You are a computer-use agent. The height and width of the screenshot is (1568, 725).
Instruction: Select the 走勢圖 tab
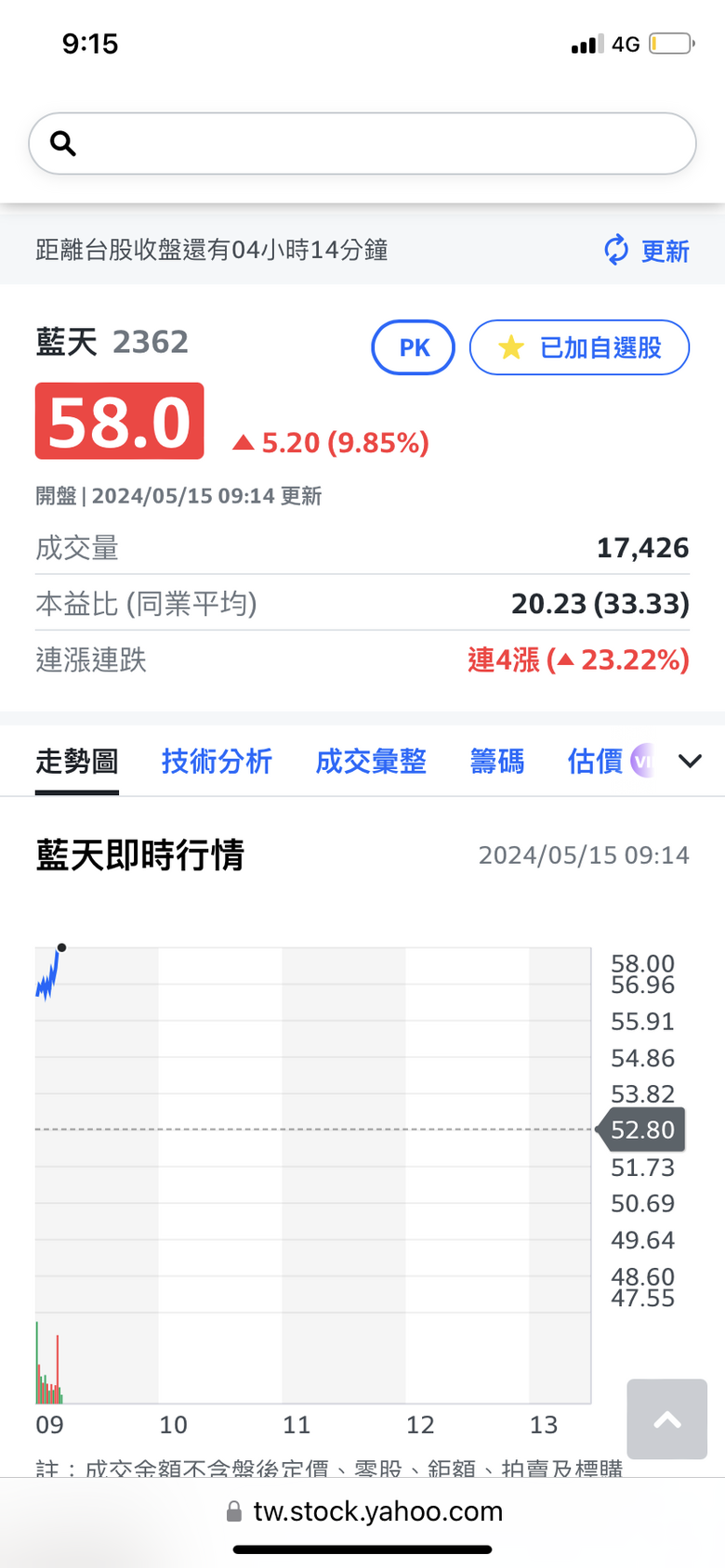[77, 762]
